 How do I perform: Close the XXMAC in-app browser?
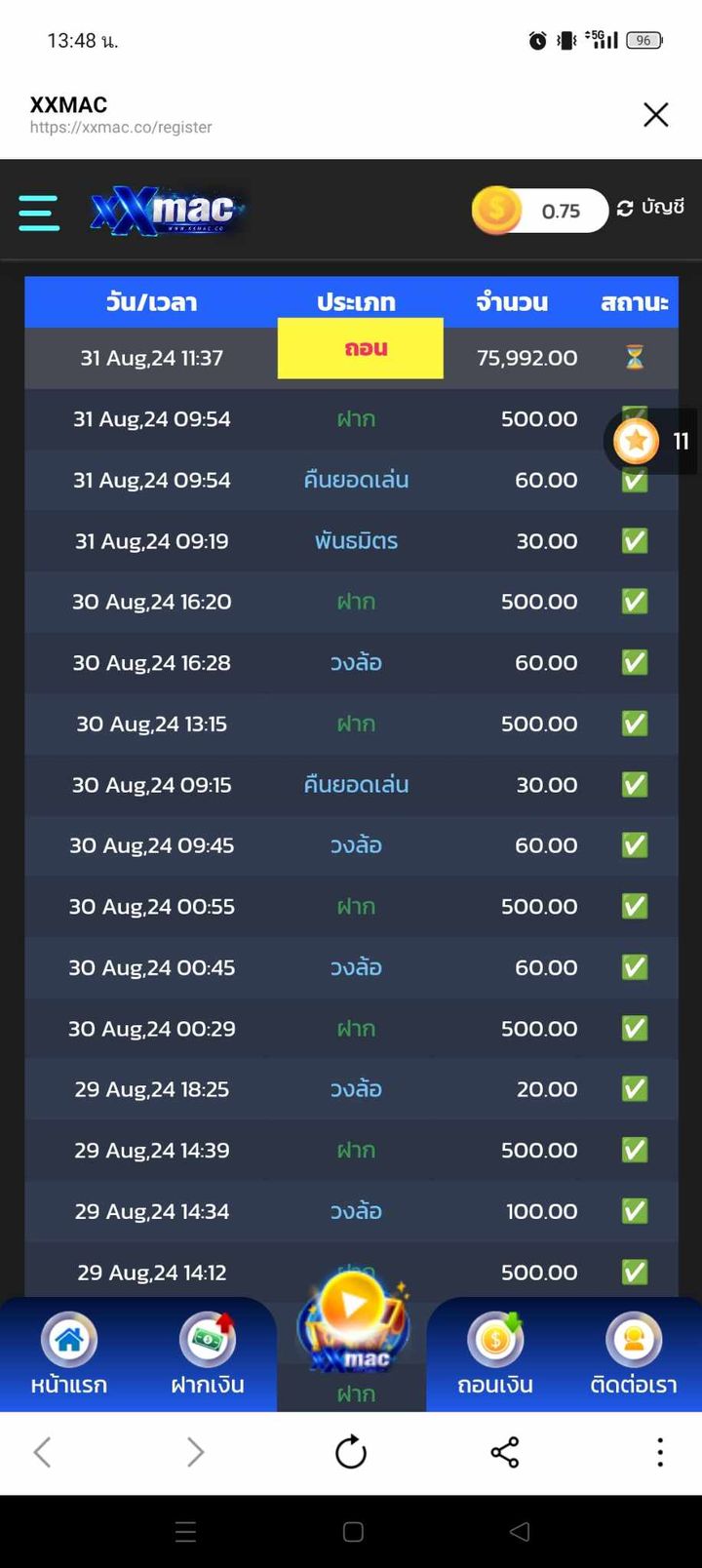(656, 115)
